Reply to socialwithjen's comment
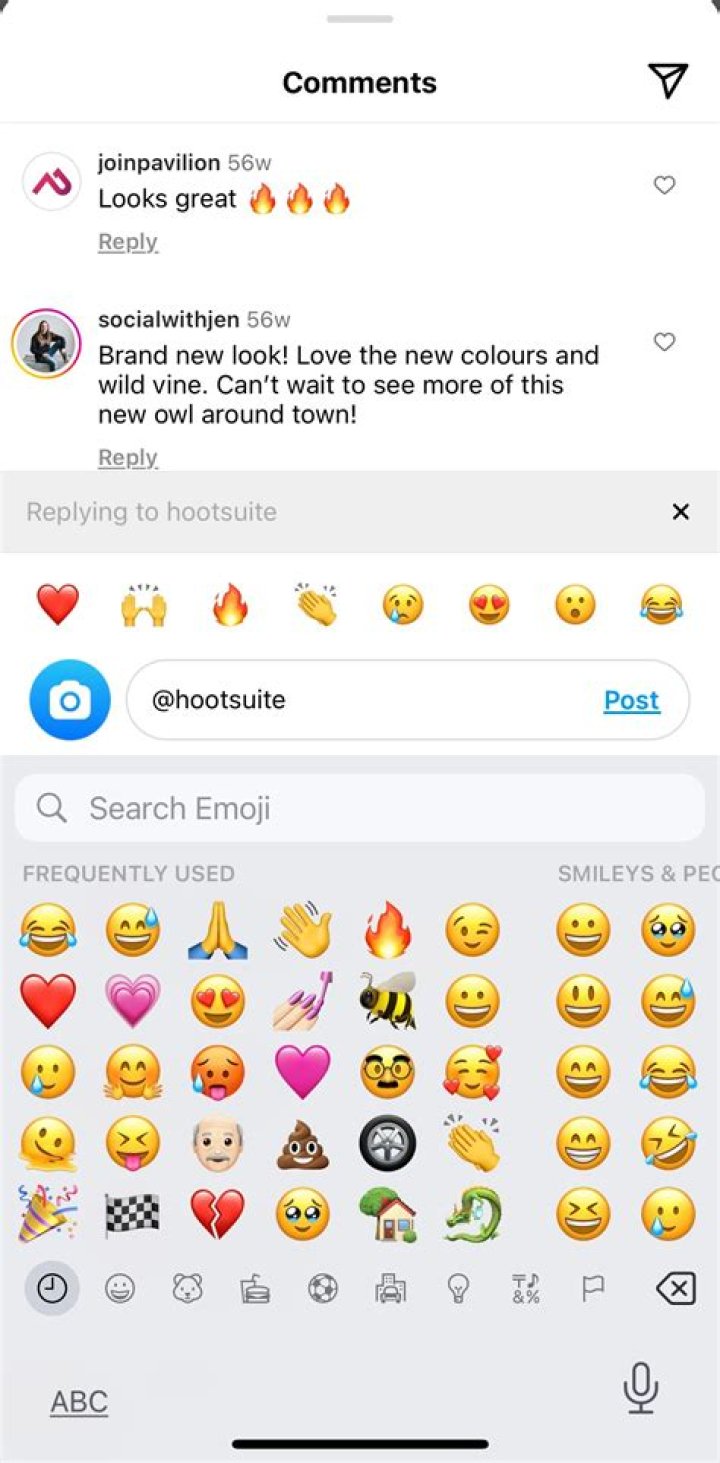 128,457
